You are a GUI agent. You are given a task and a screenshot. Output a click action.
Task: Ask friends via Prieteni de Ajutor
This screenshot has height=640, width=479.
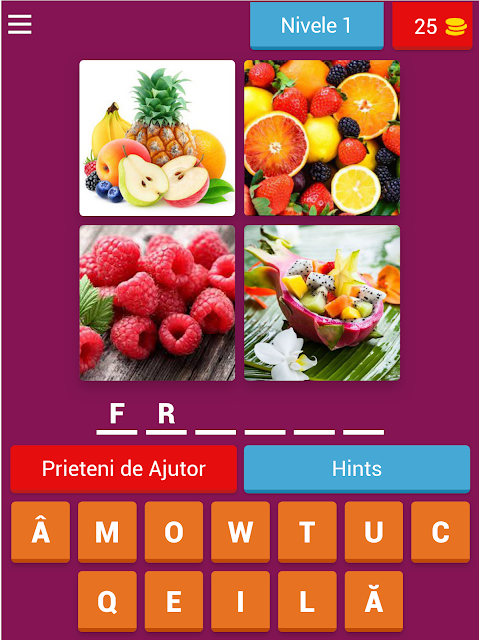click(x=124, y=469)
